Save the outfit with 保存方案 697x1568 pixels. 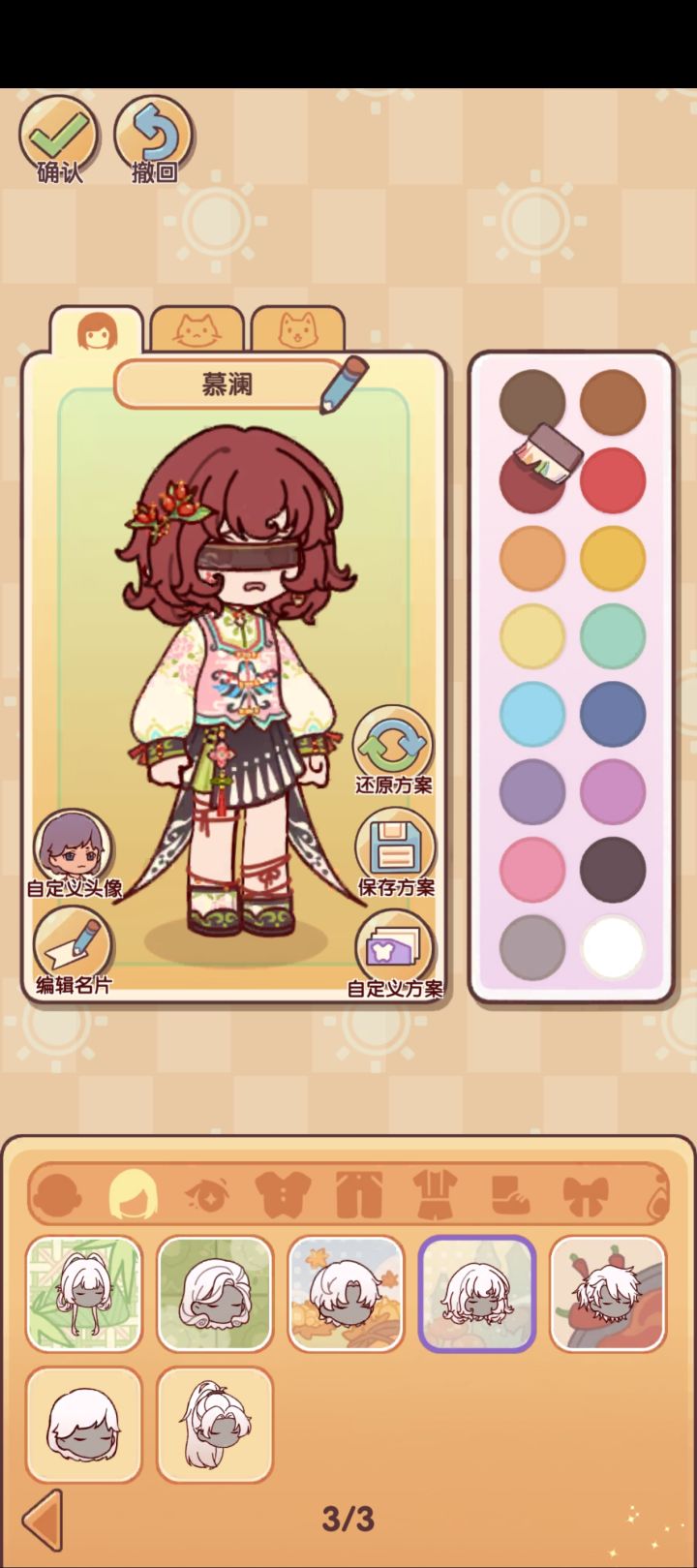click(395, 853)
